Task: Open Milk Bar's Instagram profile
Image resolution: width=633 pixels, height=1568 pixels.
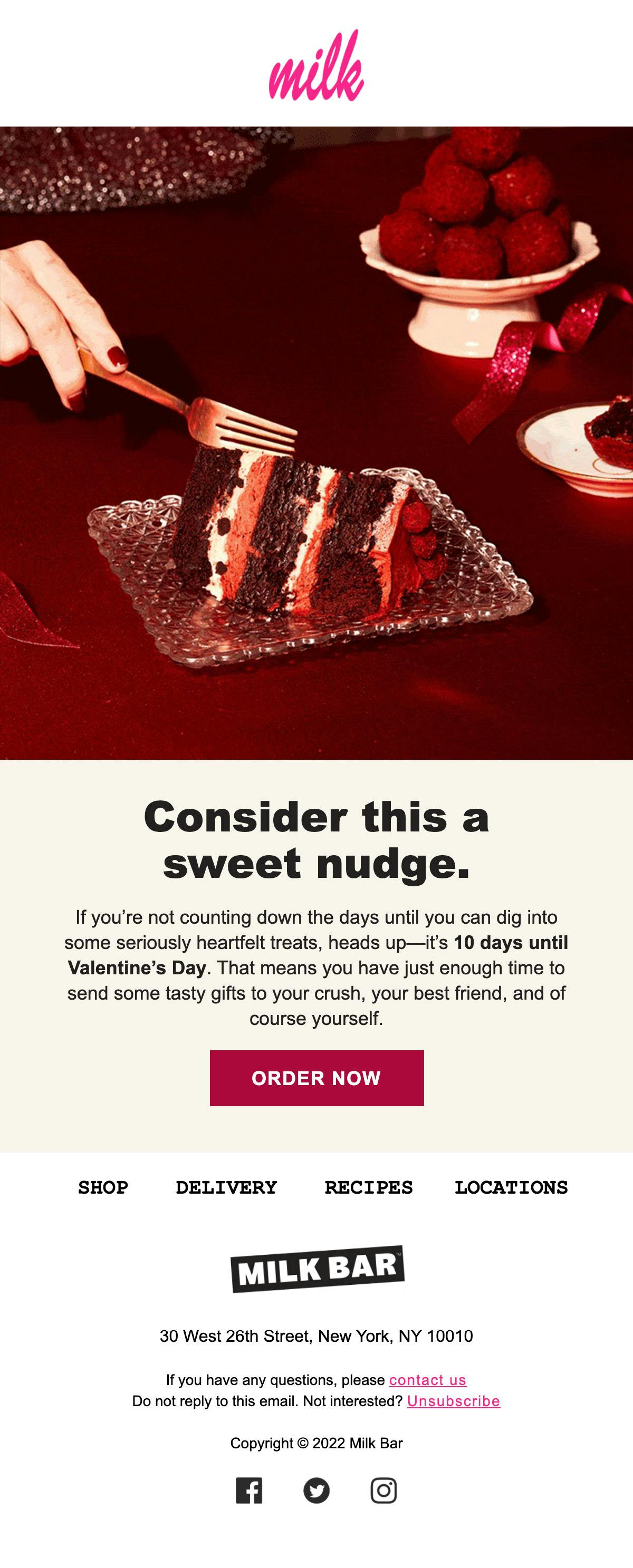Action: (x=384, y=1490)
